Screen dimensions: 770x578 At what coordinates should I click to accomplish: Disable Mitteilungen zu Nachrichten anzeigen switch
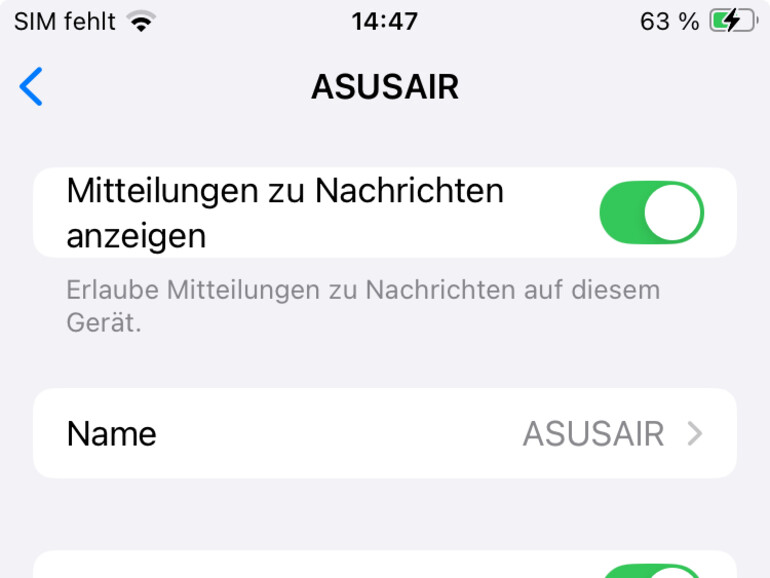(x=651, y=212)
